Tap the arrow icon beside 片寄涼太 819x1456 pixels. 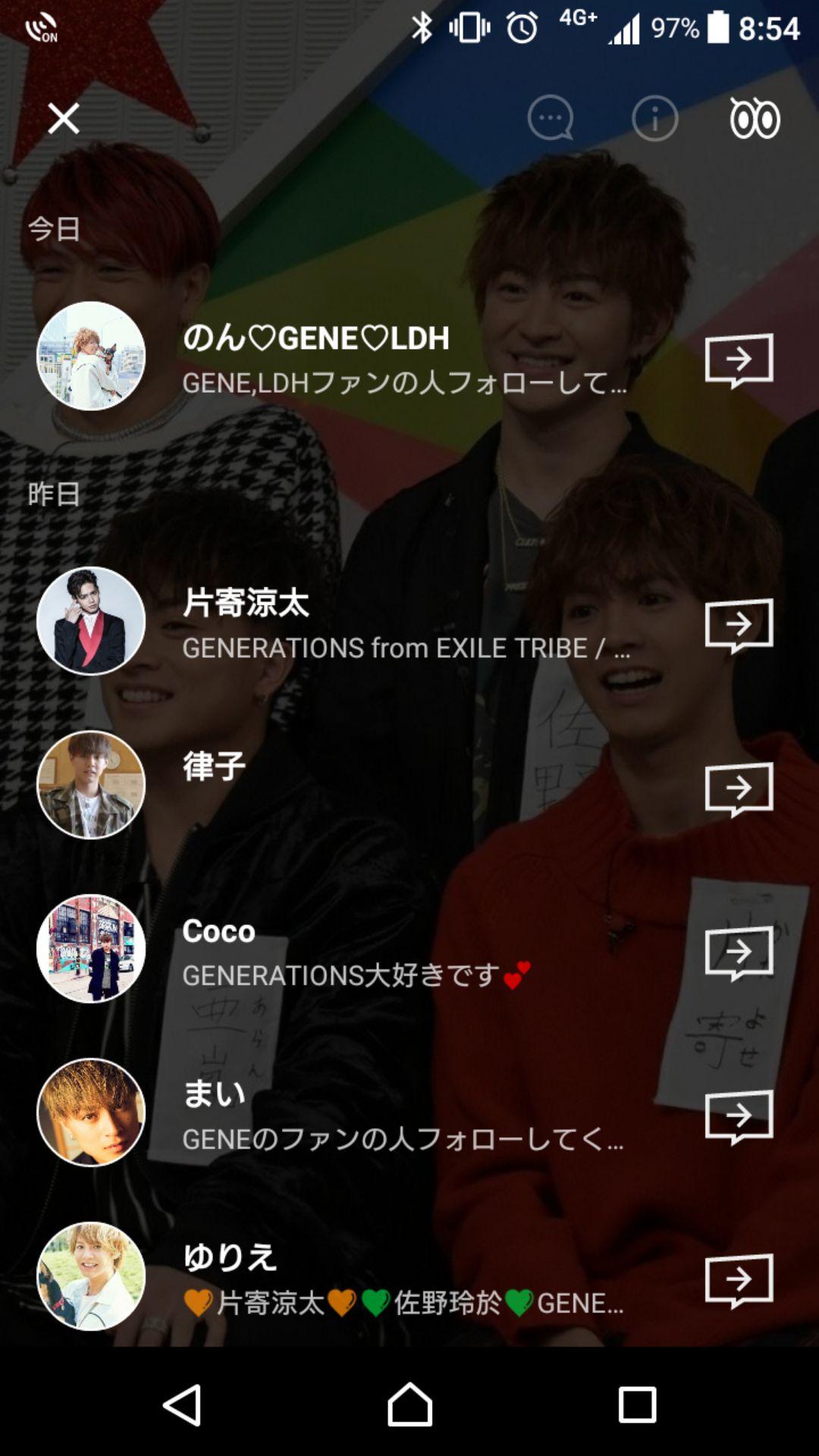[739, 625]
